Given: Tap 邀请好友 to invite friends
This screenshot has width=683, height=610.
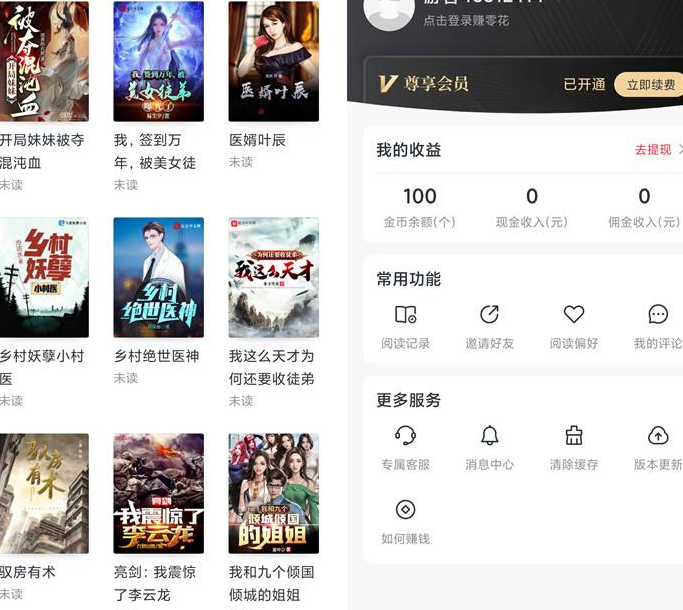Looking at the screenshot, I should point(489,326).
